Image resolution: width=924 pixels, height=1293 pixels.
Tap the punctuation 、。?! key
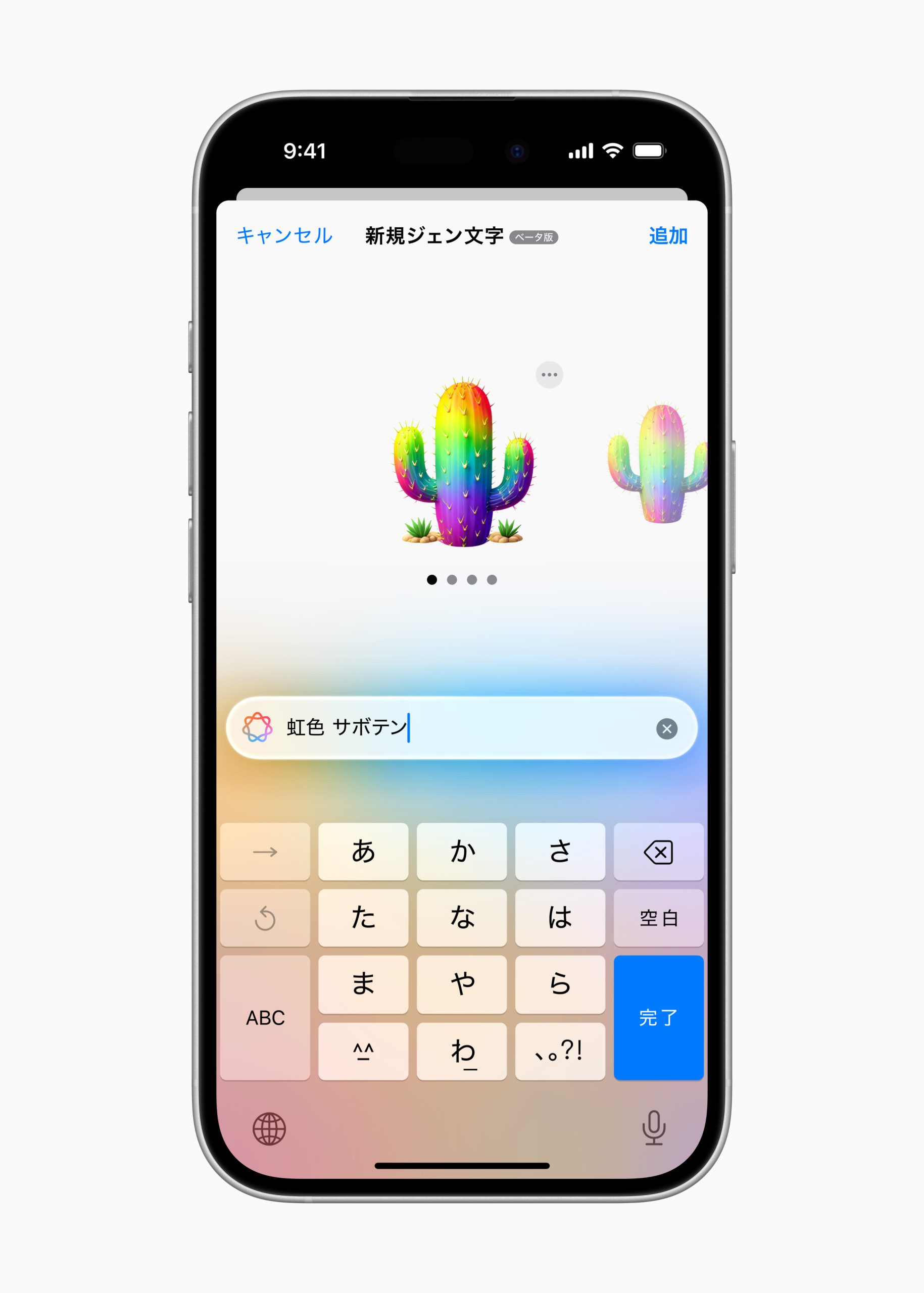[560, 1051]
